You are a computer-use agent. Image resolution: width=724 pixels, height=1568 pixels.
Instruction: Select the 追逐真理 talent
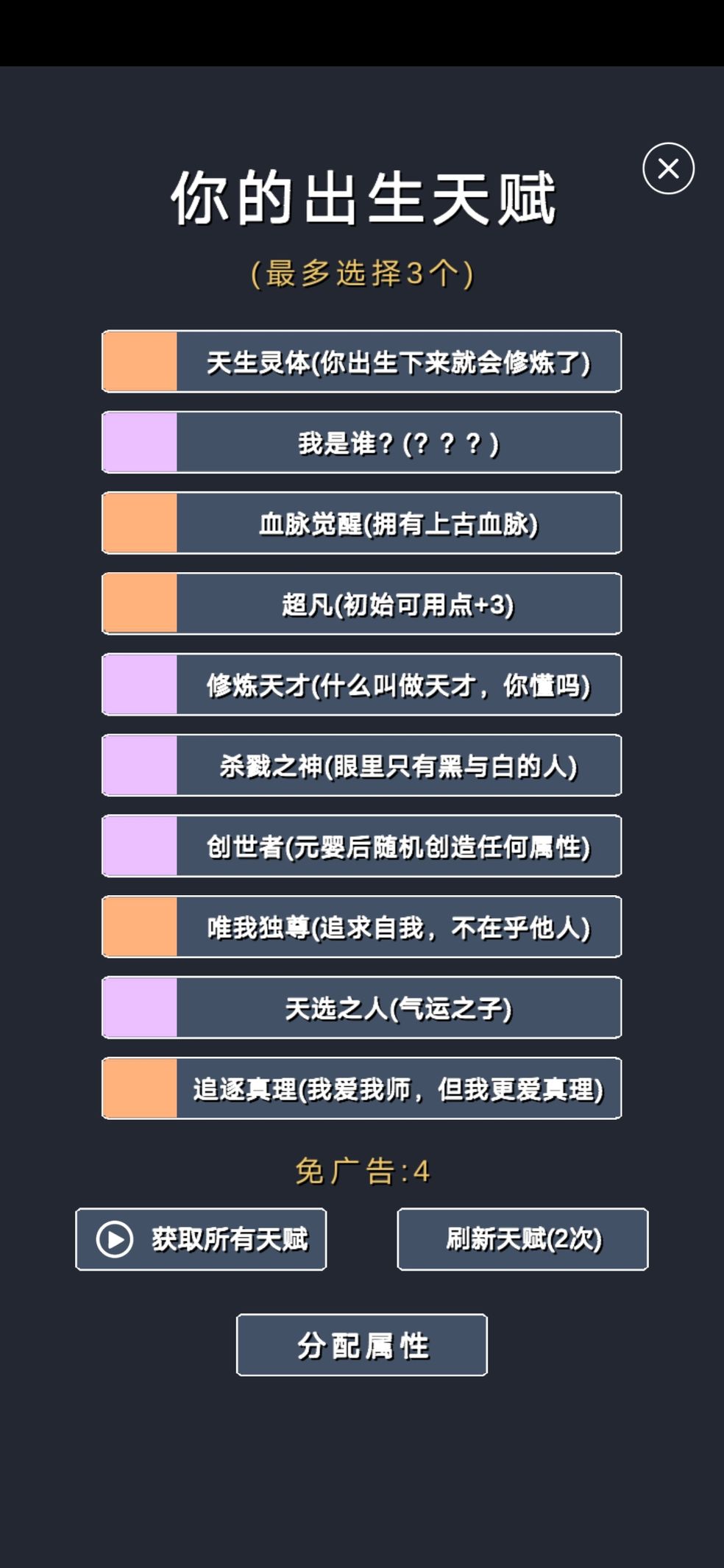361,1088
